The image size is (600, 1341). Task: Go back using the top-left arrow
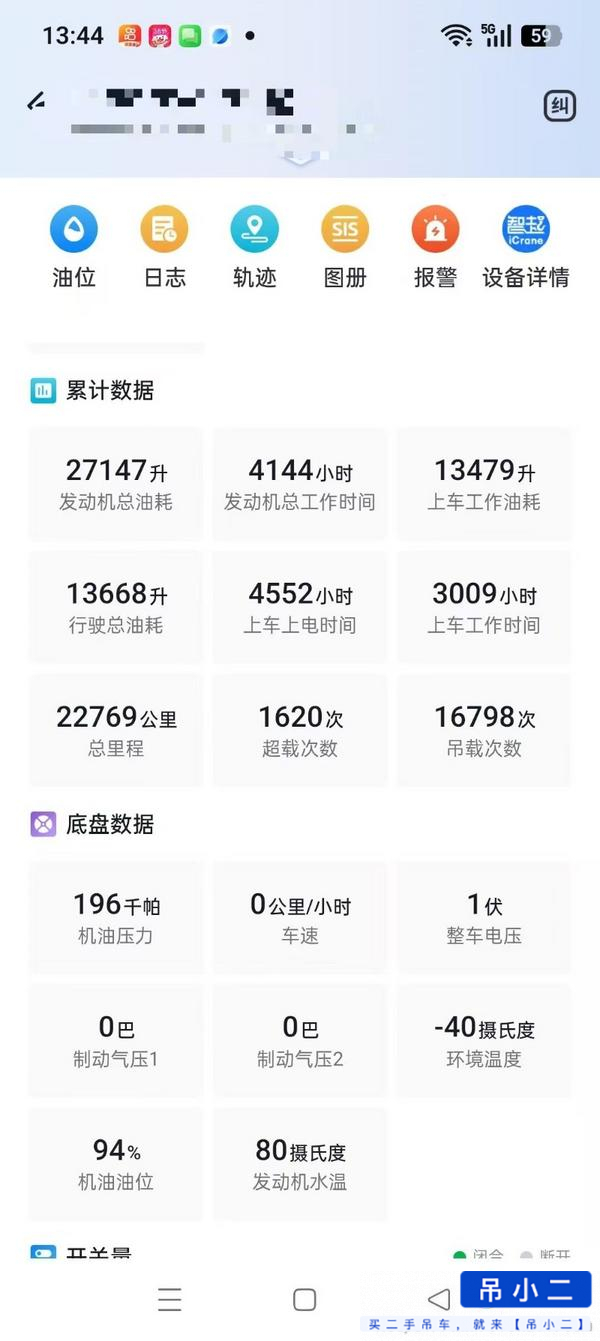[36, 101]
